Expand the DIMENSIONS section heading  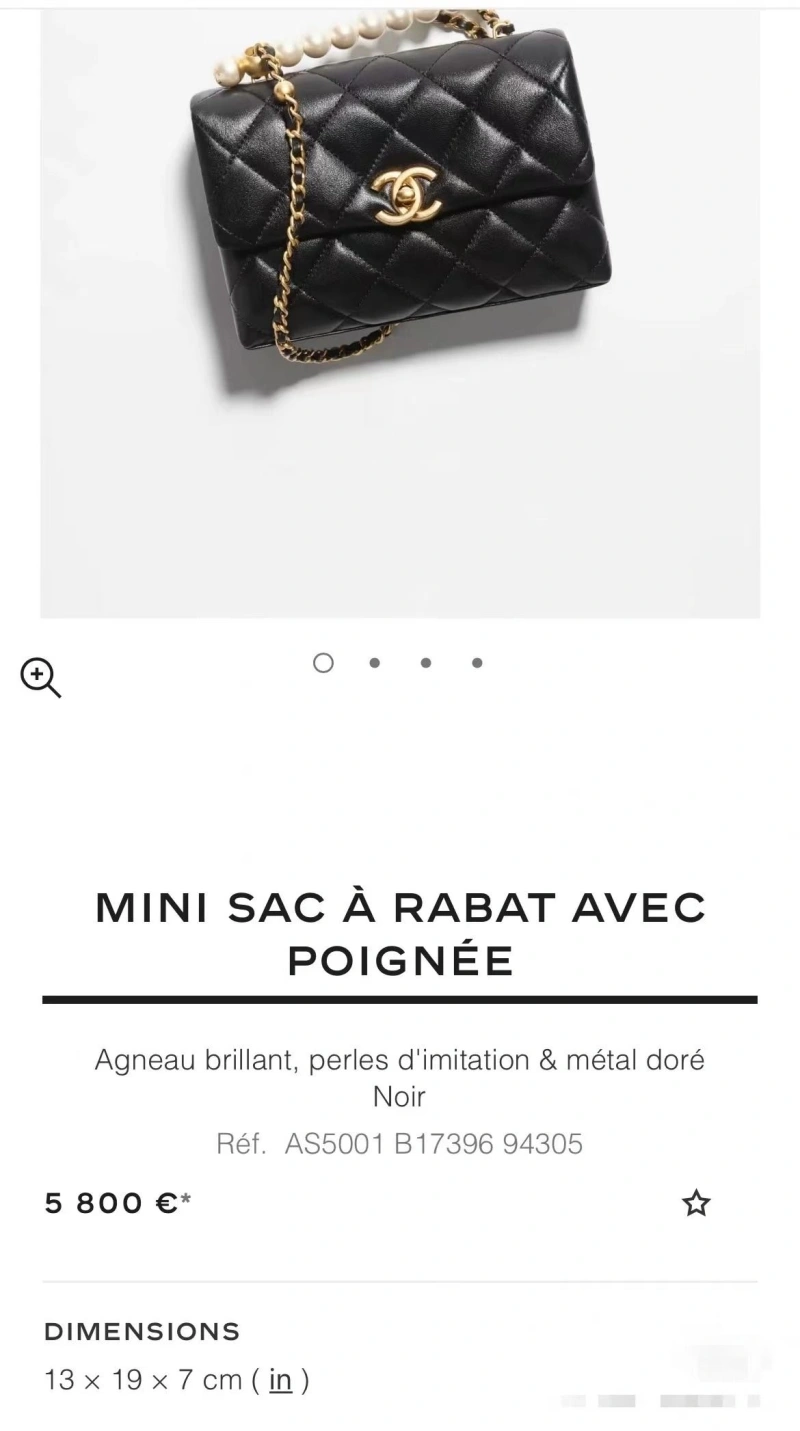click(141, 1331)
